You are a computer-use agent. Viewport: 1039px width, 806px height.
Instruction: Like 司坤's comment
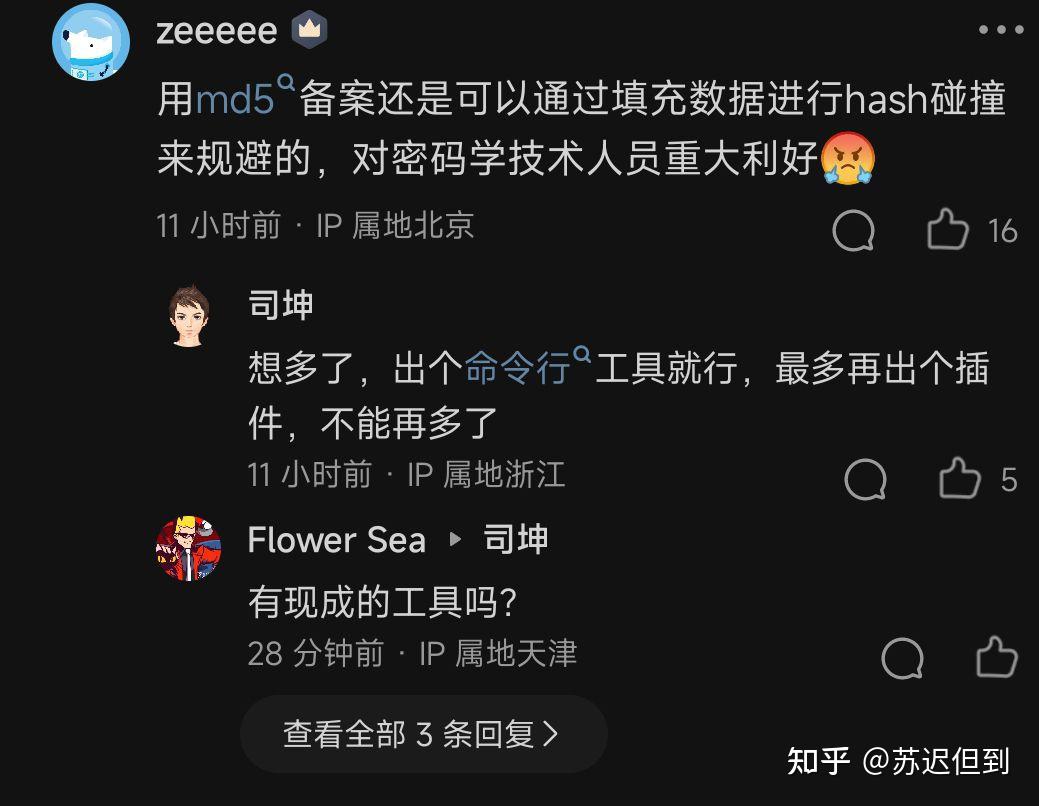(959, 478)
